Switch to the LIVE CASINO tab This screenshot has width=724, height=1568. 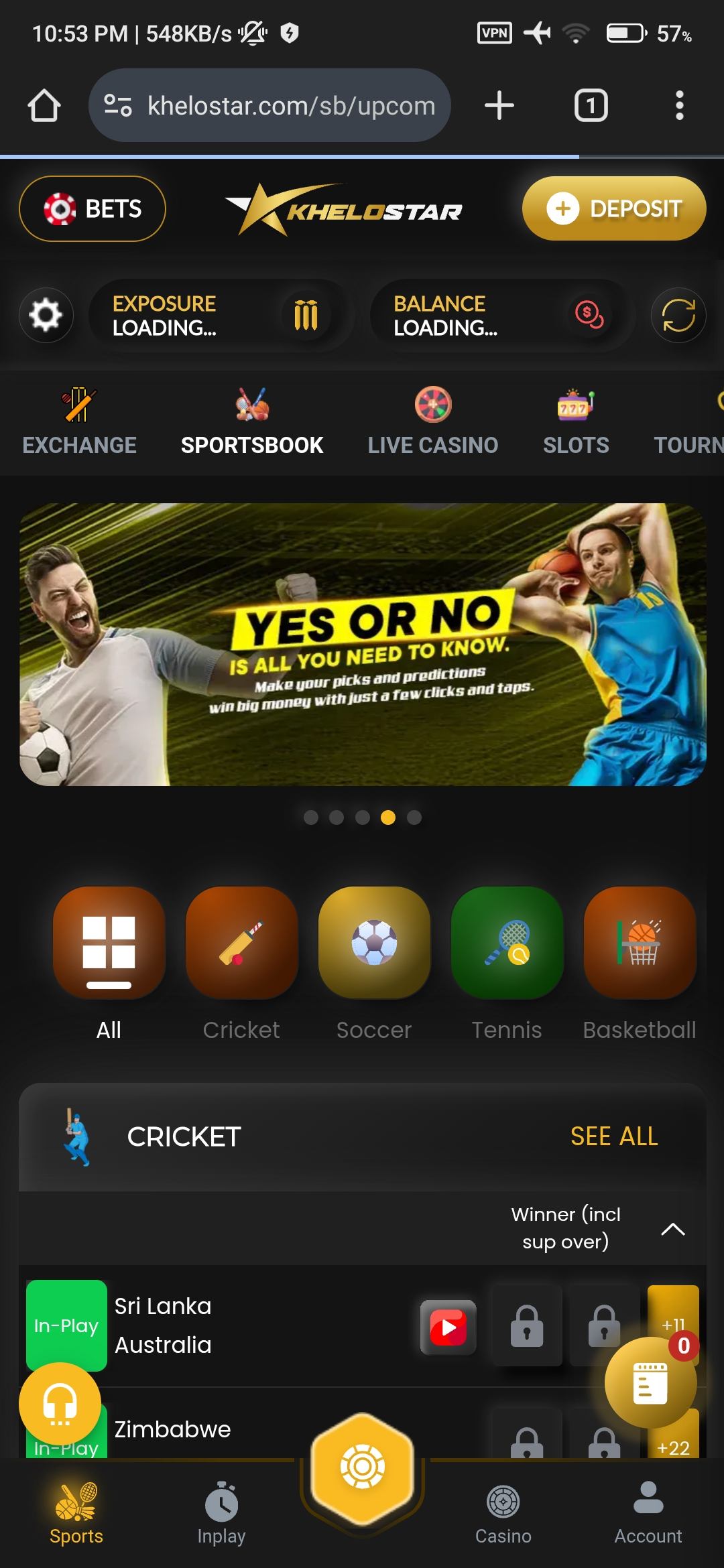pos(432,422)
